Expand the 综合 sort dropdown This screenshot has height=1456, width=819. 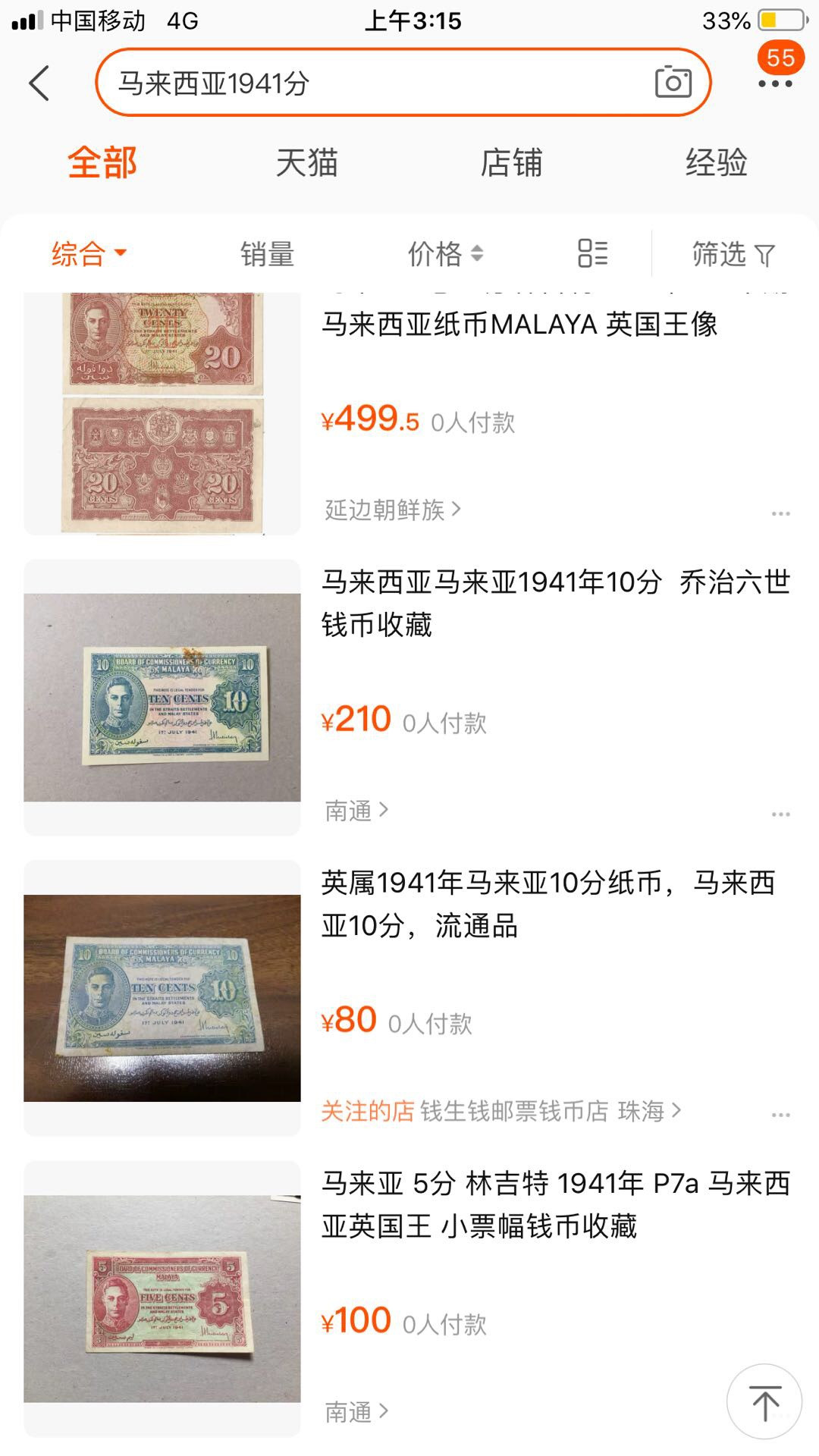click(121, 253)
